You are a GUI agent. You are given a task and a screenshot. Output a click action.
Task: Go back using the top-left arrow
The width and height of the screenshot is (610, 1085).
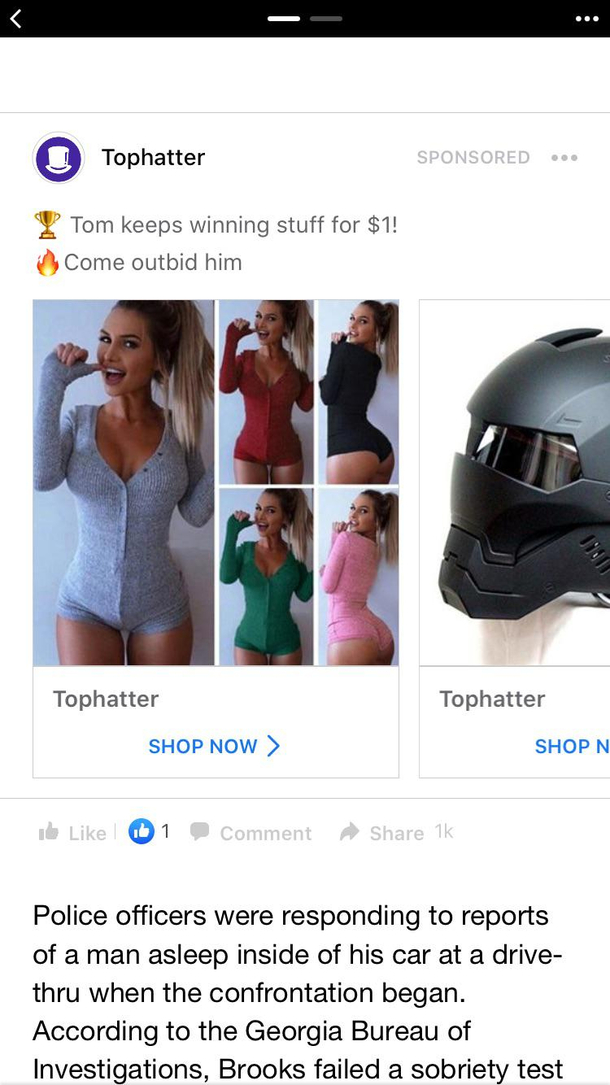tap(16, 18)
